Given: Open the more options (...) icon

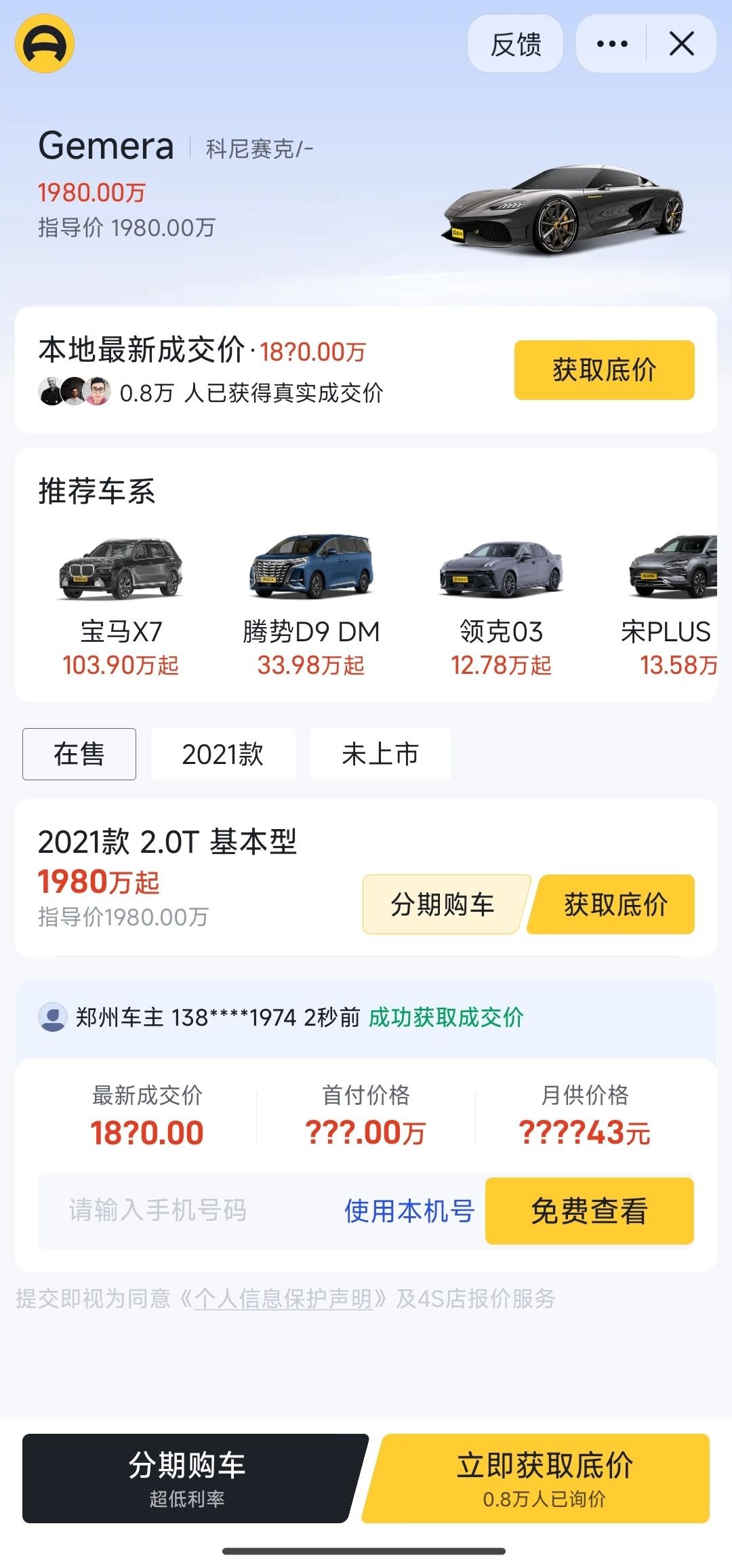Looking at the screenshot, I should point(611,43).
